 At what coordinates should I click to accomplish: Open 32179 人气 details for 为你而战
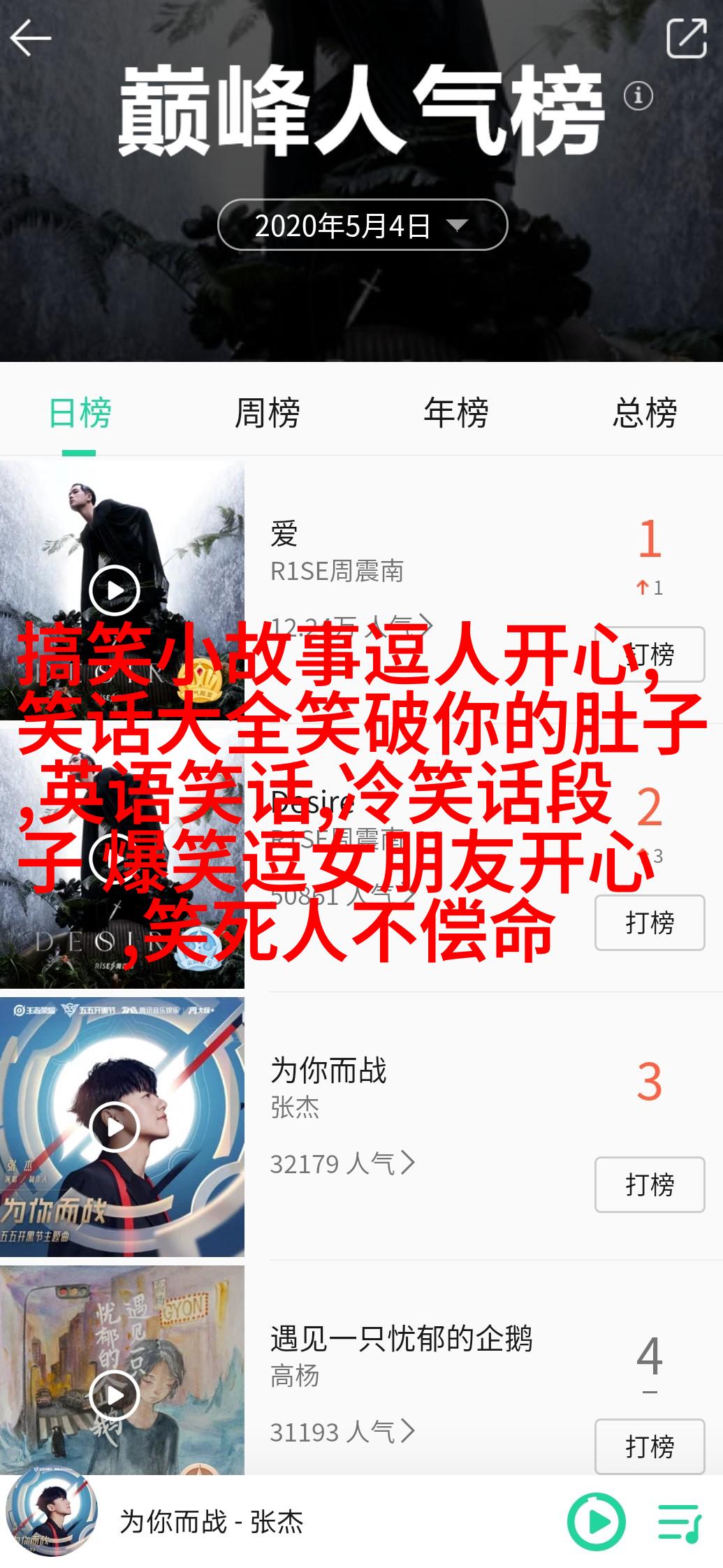point(342,1163)
